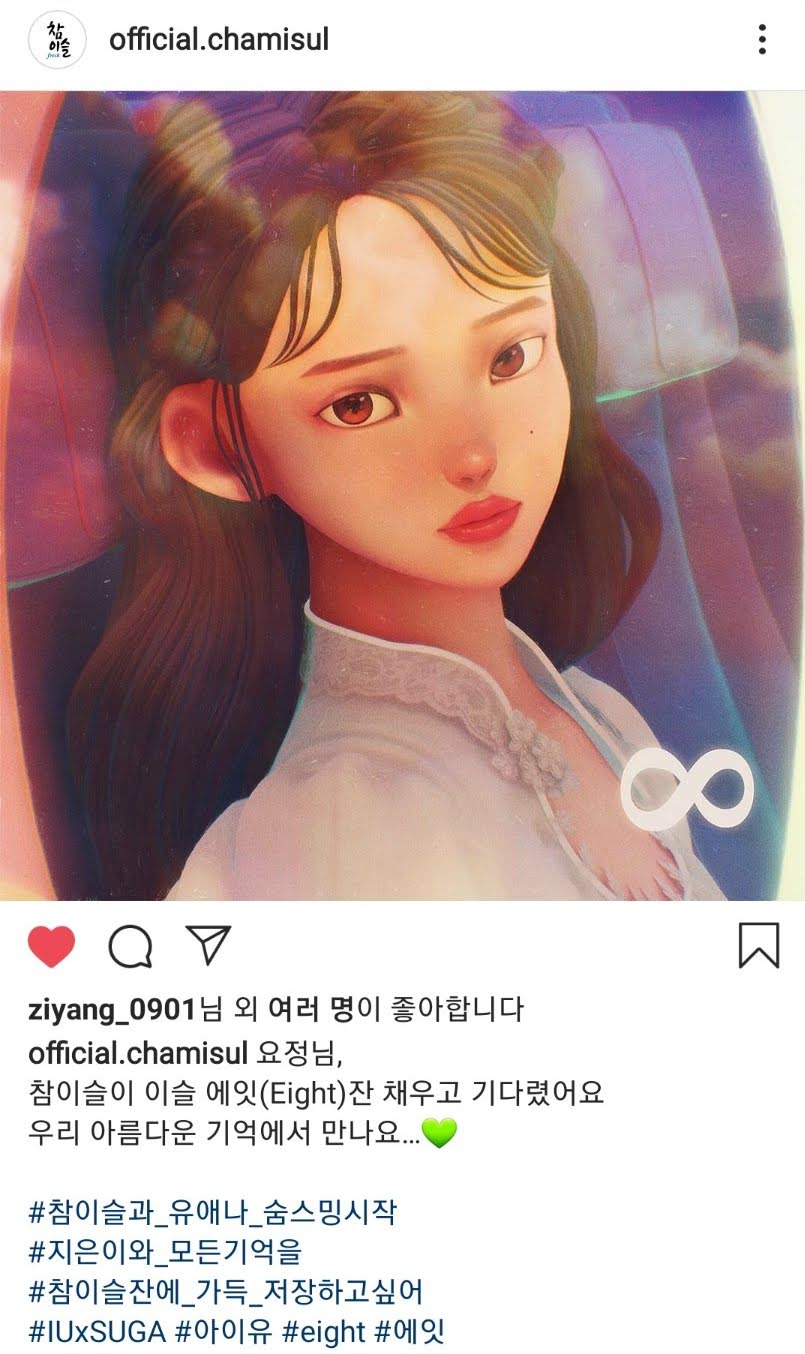Open official.chamisul profile from the header

pos(219,40)
